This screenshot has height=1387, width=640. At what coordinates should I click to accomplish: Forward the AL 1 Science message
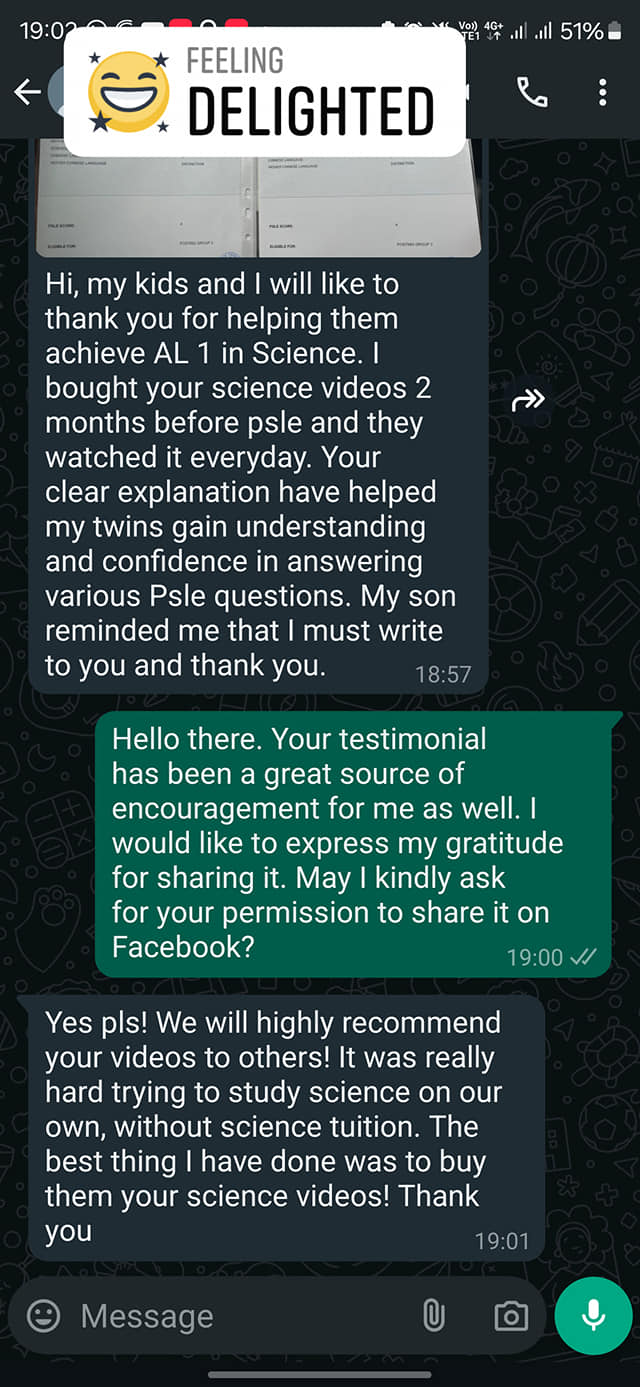pyautogui.click(x=528, y=401)
